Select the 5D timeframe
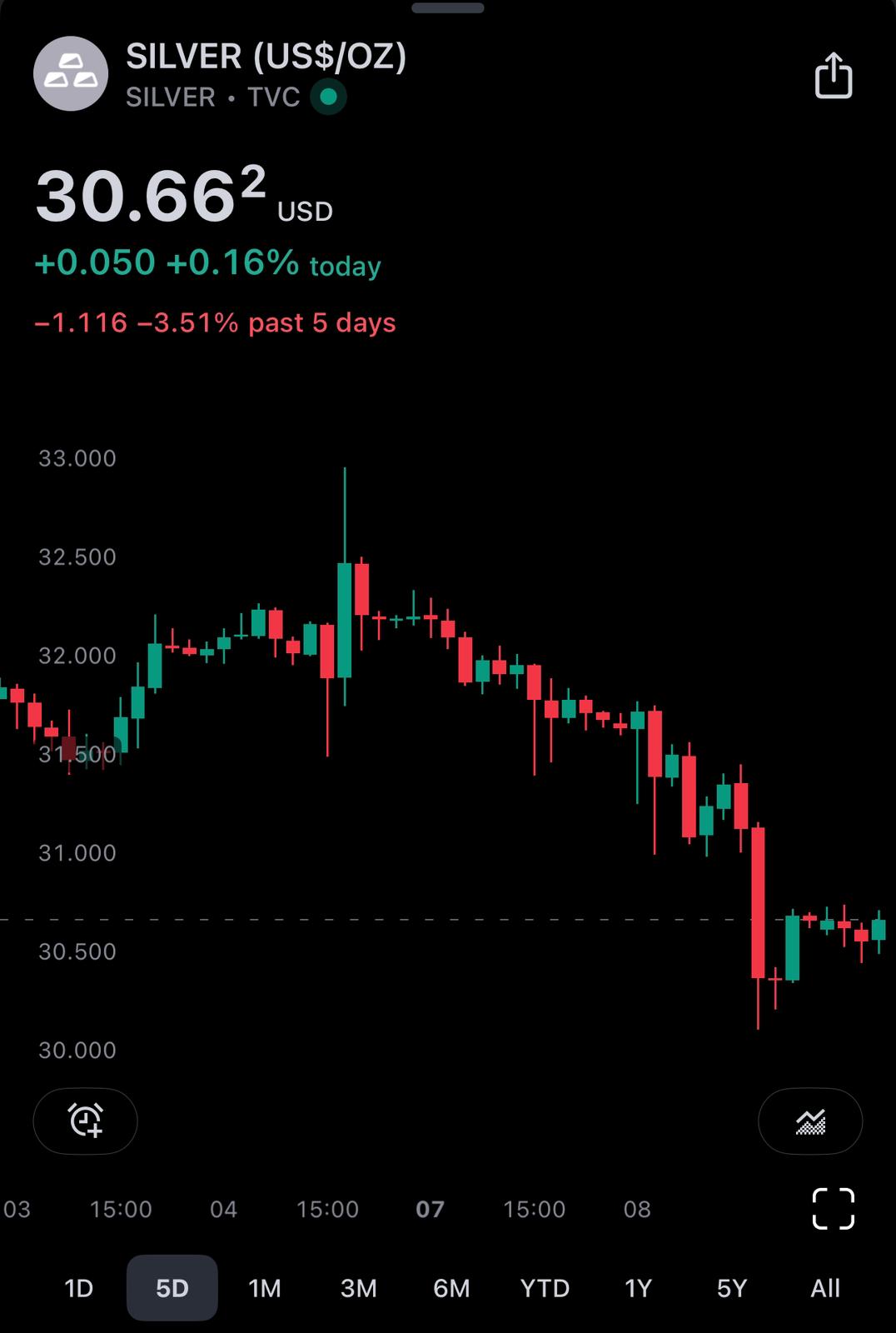This screenshot has width=896, height=1333. (x=172, y=1288)
